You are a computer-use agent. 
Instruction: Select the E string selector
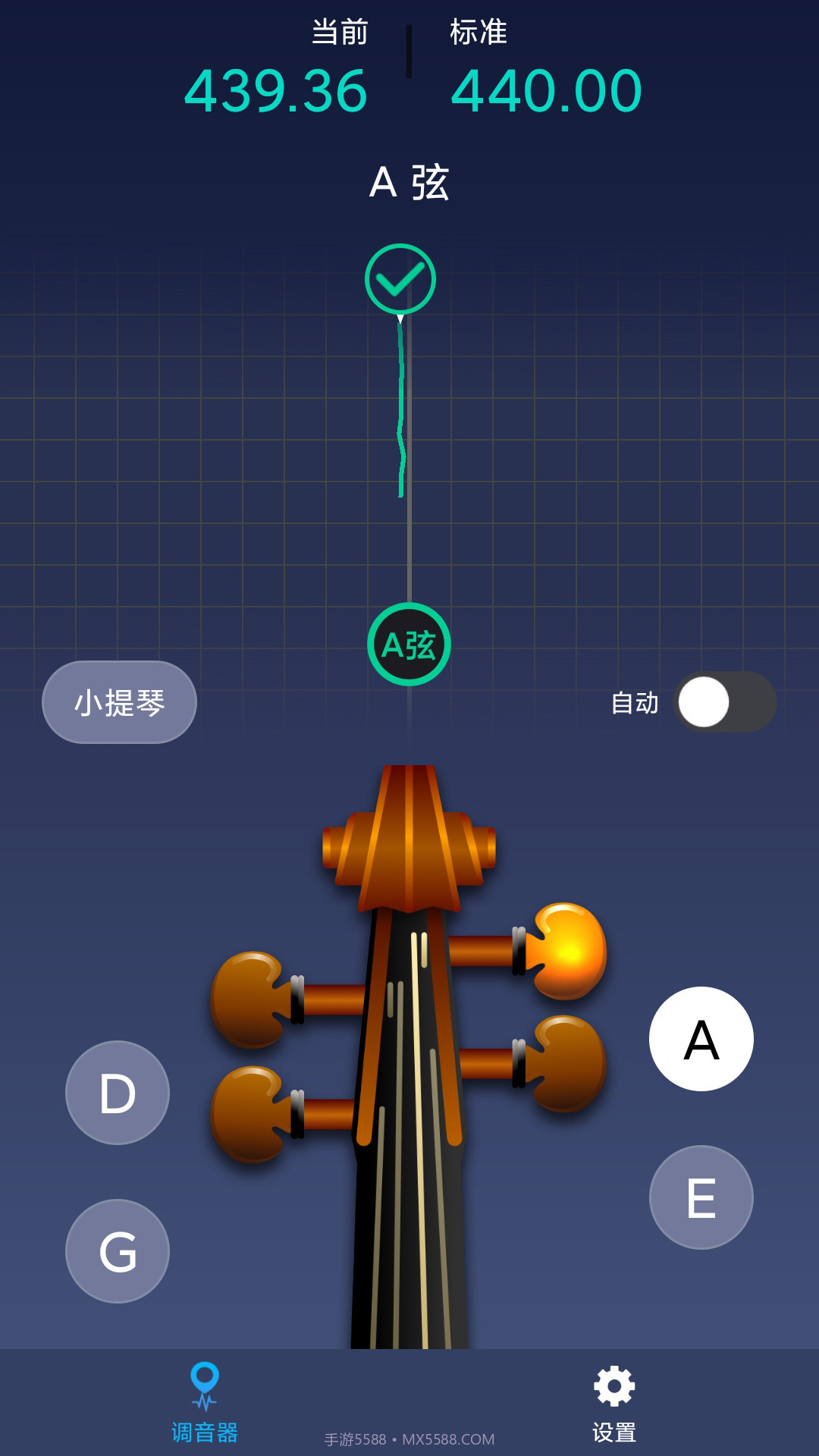701,1197
